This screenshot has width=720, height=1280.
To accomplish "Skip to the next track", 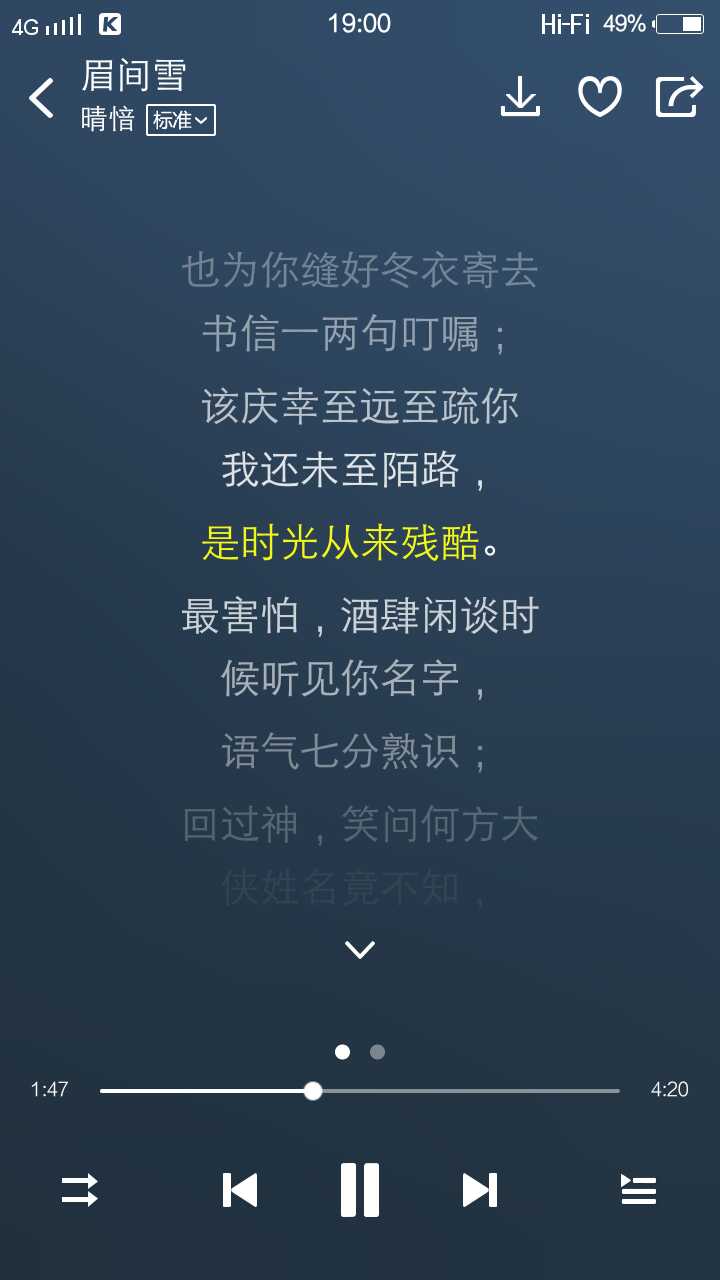I will pyautogui.click(x=479, y=1190).
